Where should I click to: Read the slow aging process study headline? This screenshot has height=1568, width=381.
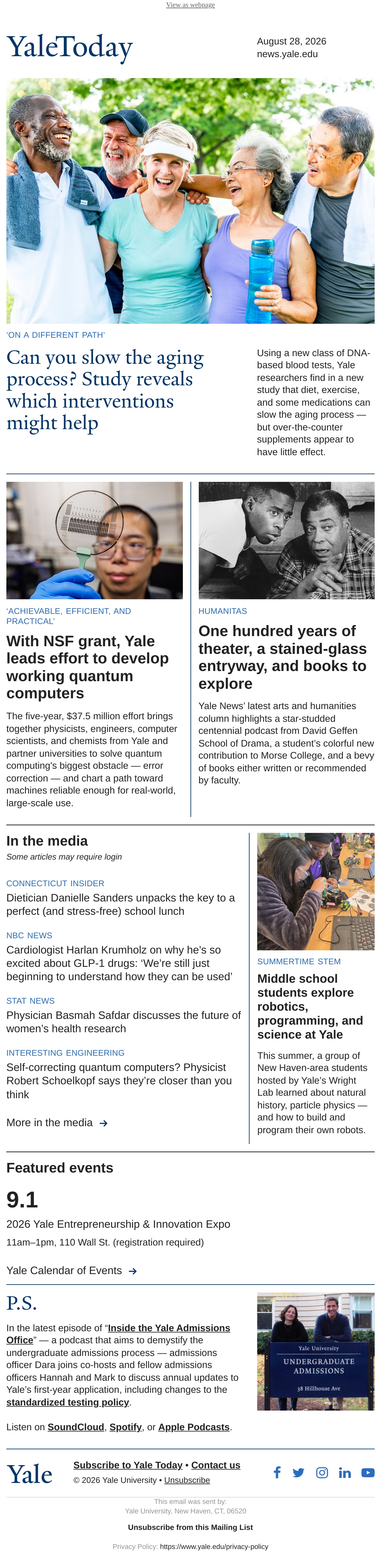(x=105, y=389)
